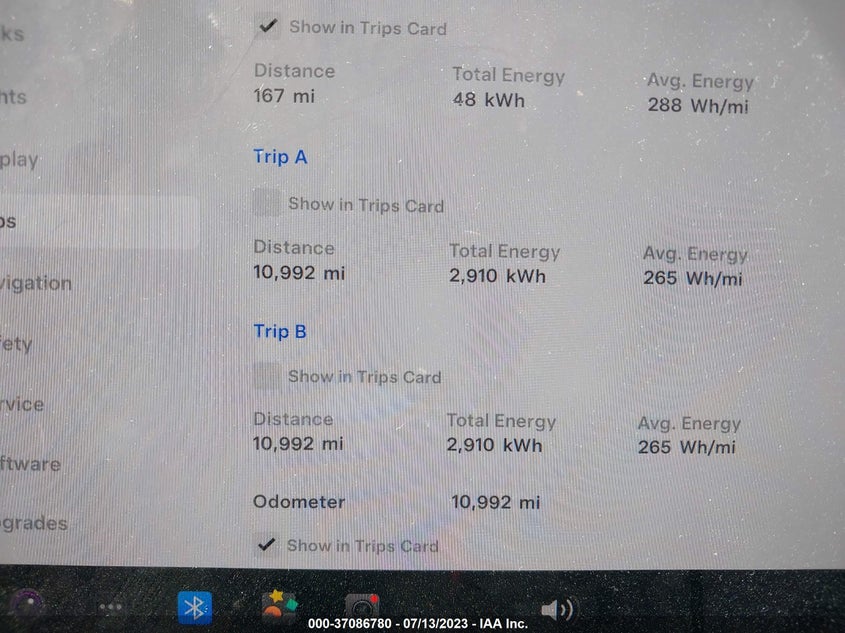Open the Display settings section
The height and width of the screenshot is (633, 845).
tap(20, 159)
